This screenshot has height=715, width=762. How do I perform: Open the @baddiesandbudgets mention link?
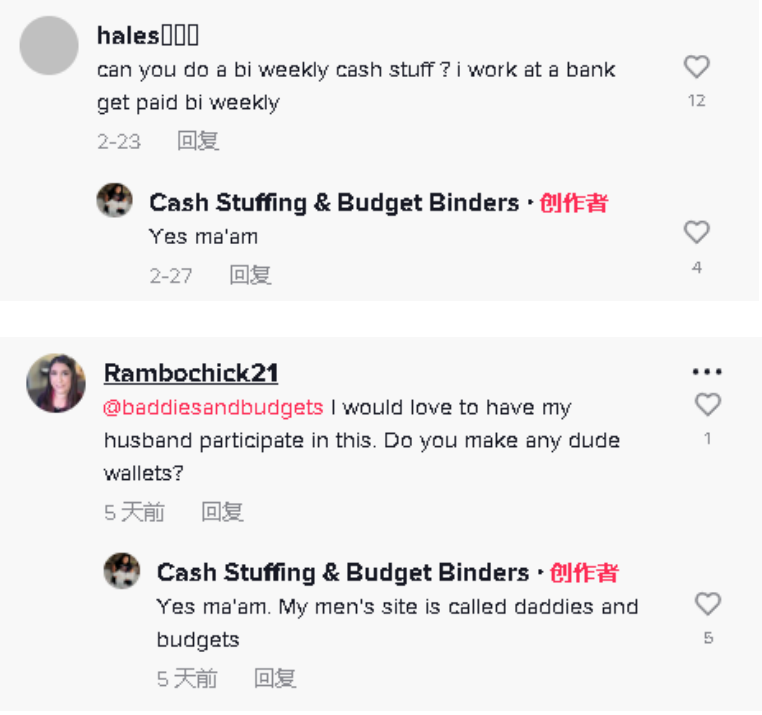click(213, 408)
